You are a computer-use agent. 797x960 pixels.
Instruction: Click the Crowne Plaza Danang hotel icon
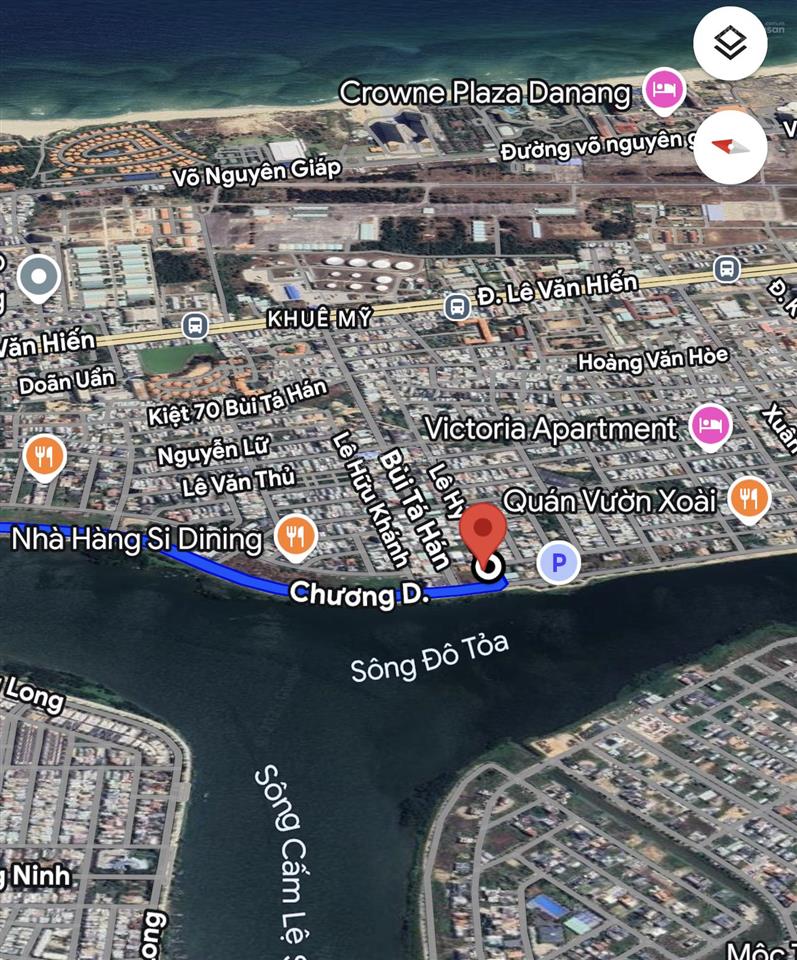pos(662,91)
